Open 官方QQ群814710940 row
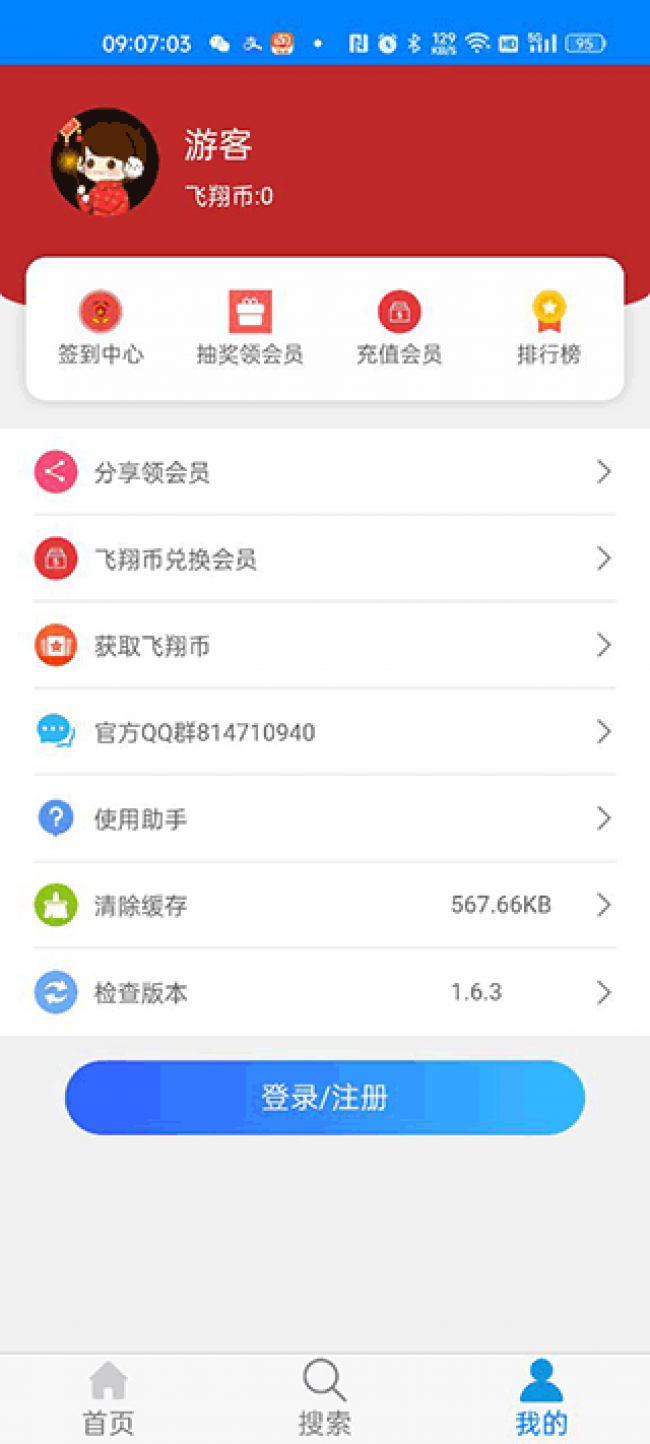 click(x=324, y=732)
